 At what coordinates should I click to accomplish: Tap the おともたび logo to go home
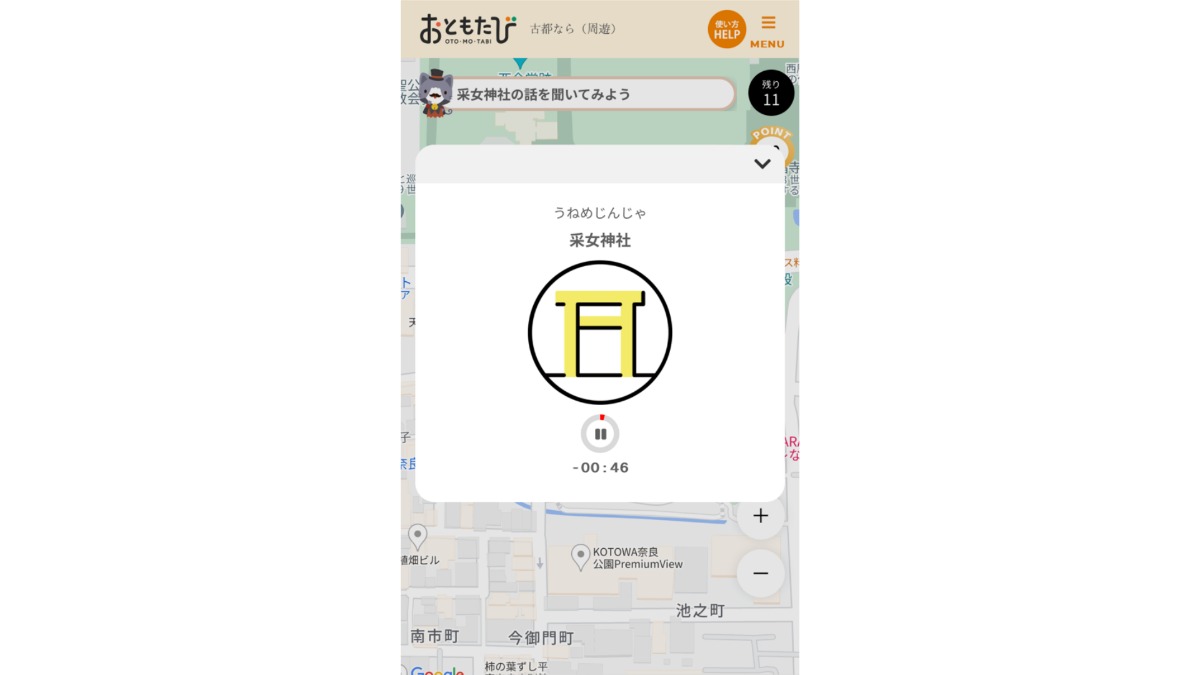click(468, 28)
